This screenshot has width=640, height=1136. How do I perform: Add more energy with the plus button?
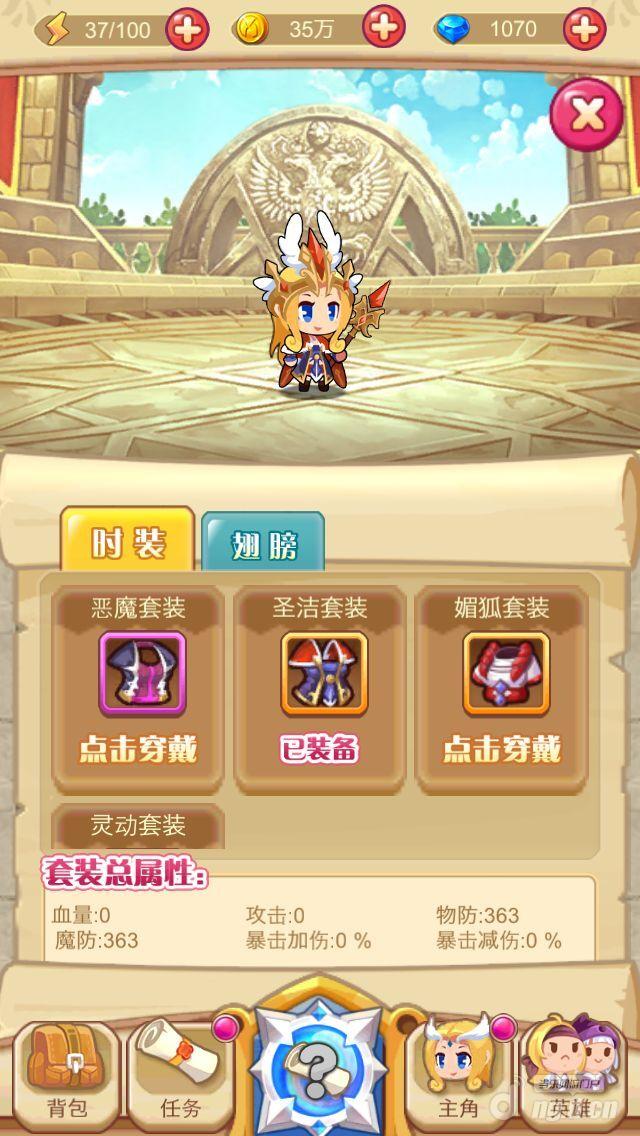186,29
